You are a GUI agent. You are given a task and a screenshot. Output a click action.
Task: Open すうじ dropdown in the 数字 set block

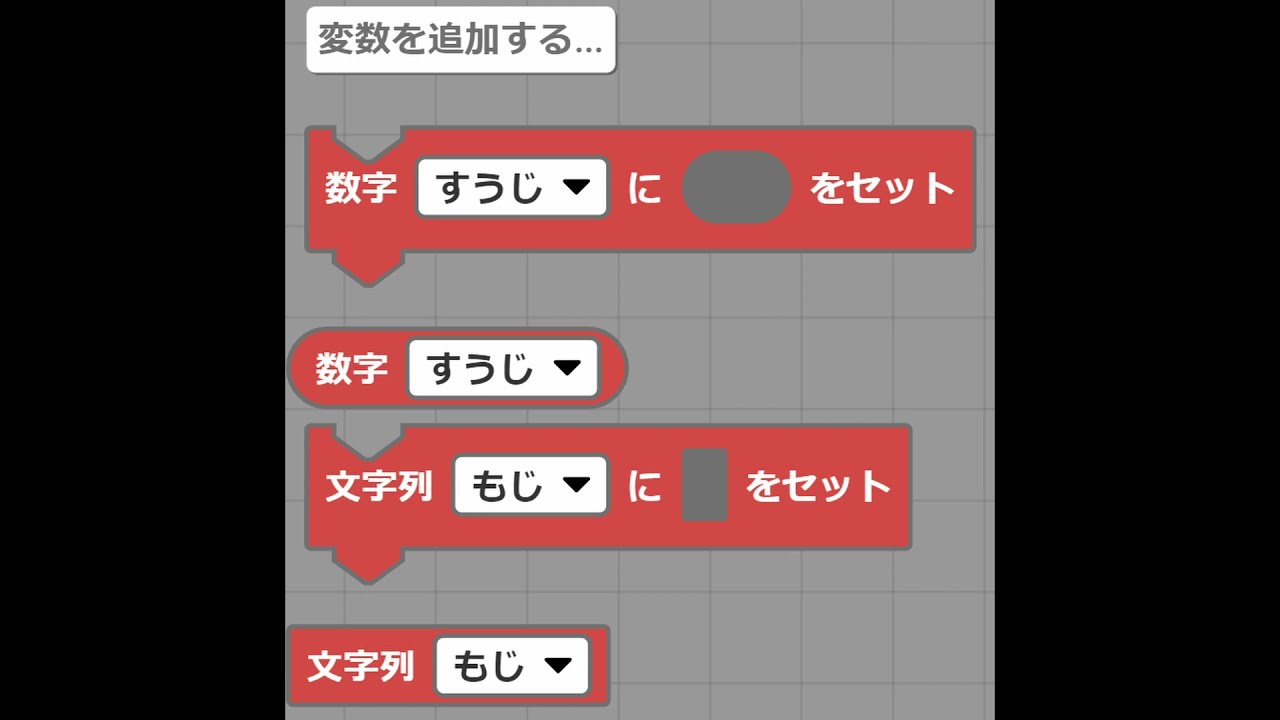pyautogui.click(x=513, y=187)
